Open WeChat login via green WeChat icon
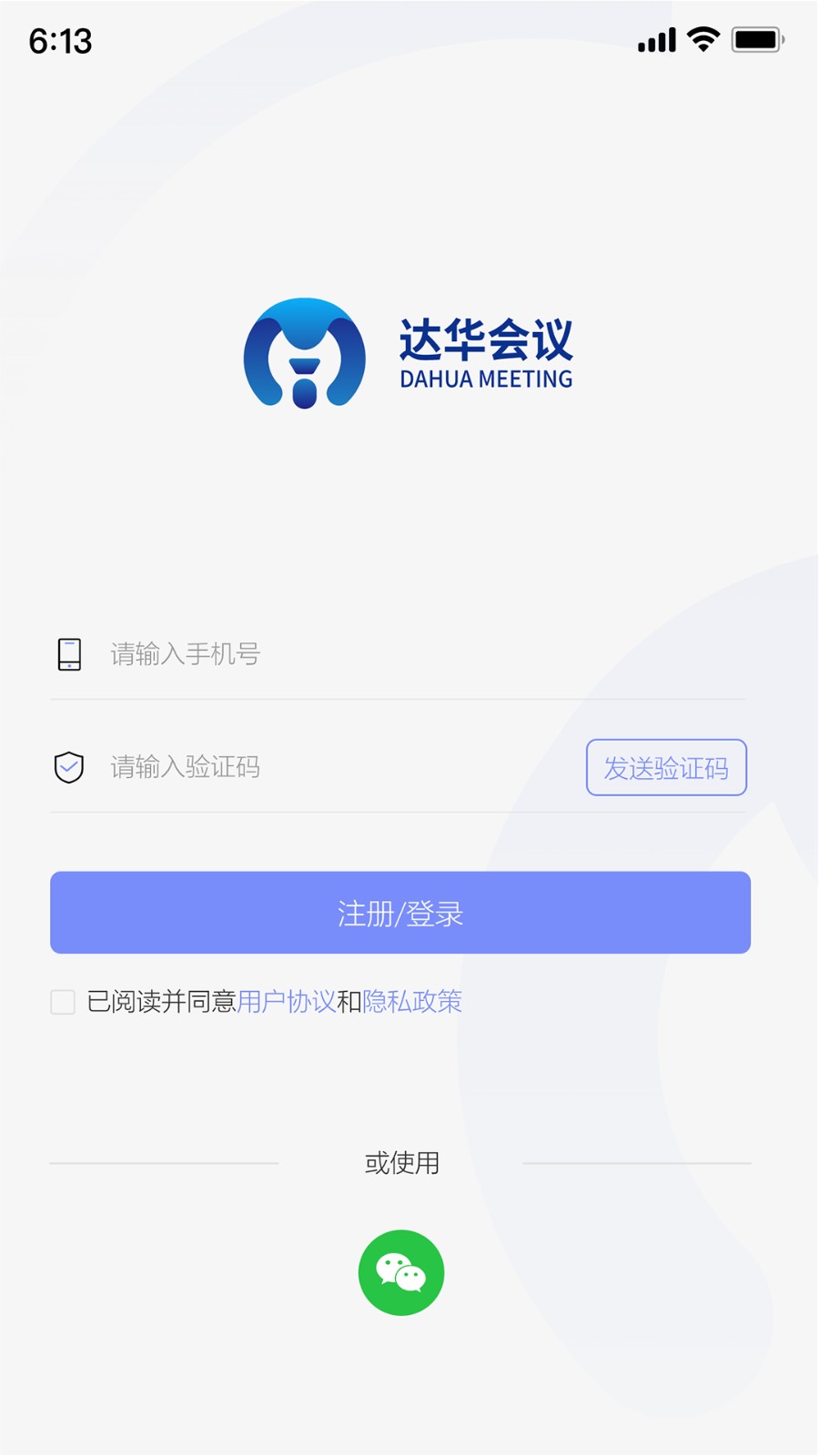This screenshot has width=819, height=1456. pos(400,1271)
